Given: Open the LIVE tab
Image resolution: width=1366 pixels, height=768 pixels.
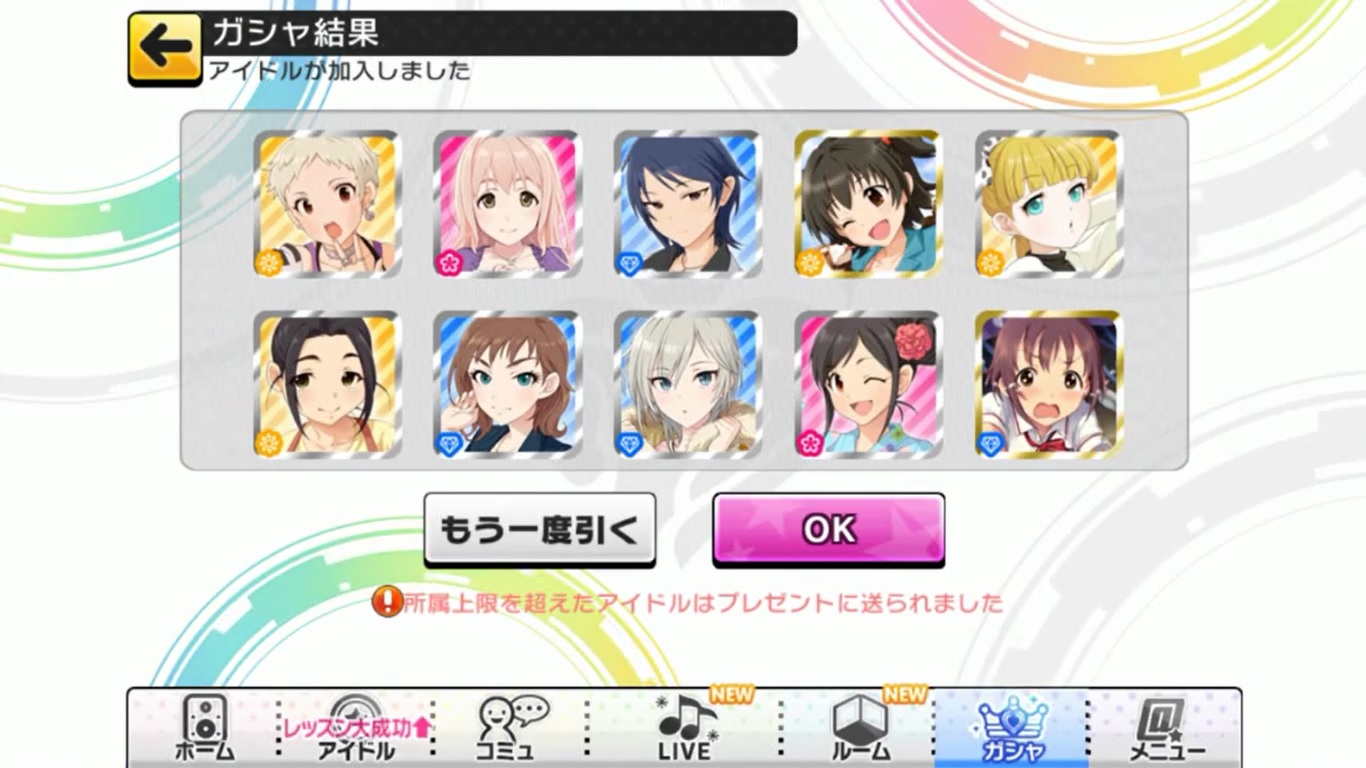Looking at the screenshot, I should coord(686,728).
